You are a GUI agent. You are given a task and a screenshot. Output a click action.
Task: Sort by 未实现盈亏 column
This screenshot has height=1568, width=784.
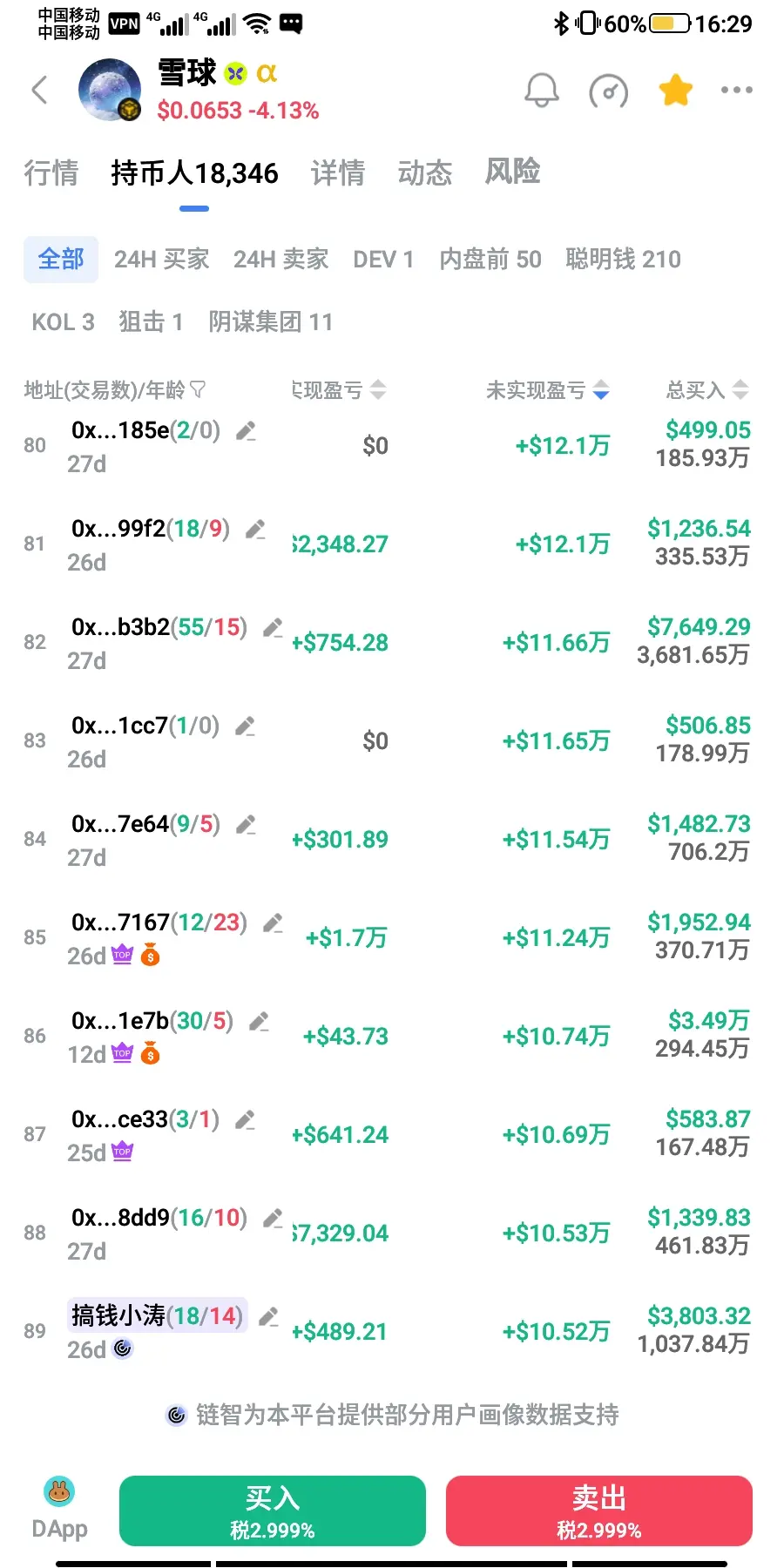(547, 389)
